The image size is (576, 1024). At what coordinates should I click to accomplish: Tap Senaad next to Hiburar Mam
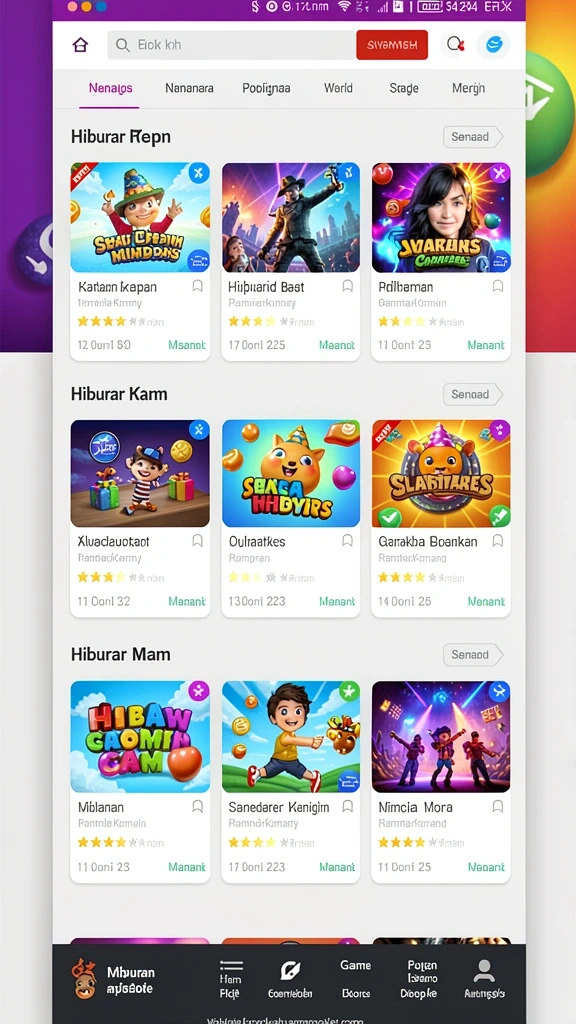tap(473, 654)
